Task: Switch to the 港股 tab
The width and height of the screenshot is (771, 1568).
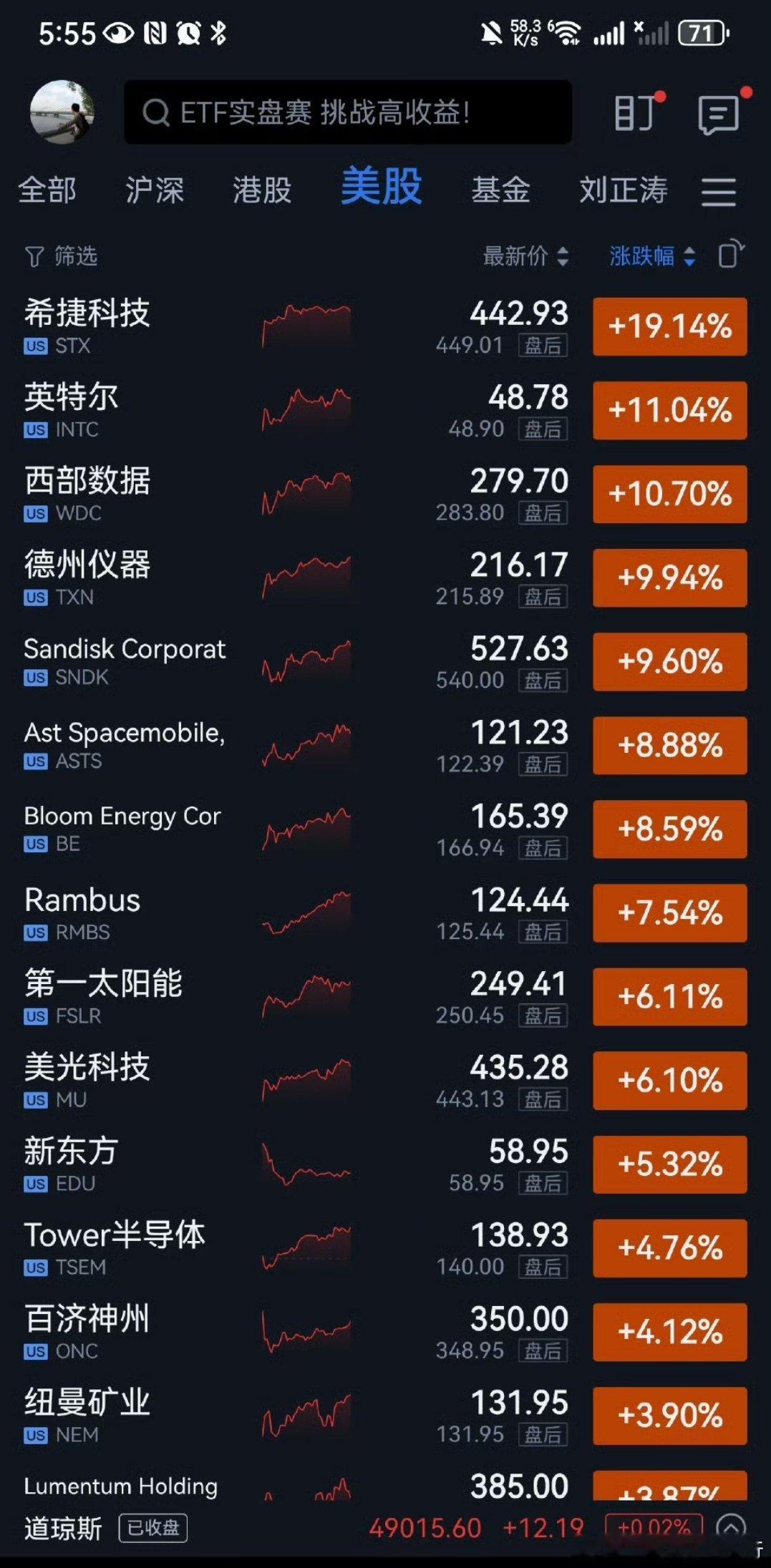Action: click(x=262, y=190)
